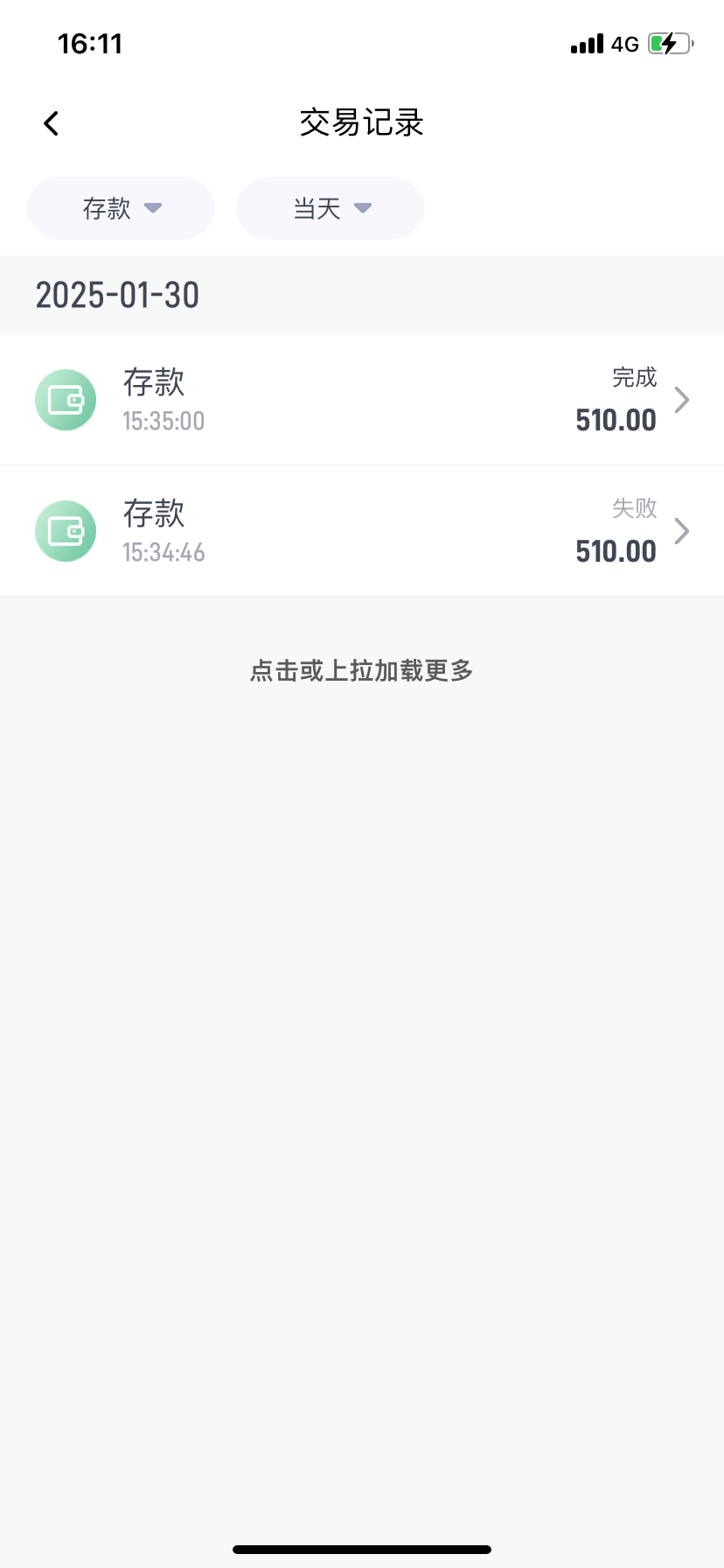724x1568 pixels.
Task: Open the completed deposit at 15:35:00
Action: tap(362, 400)
